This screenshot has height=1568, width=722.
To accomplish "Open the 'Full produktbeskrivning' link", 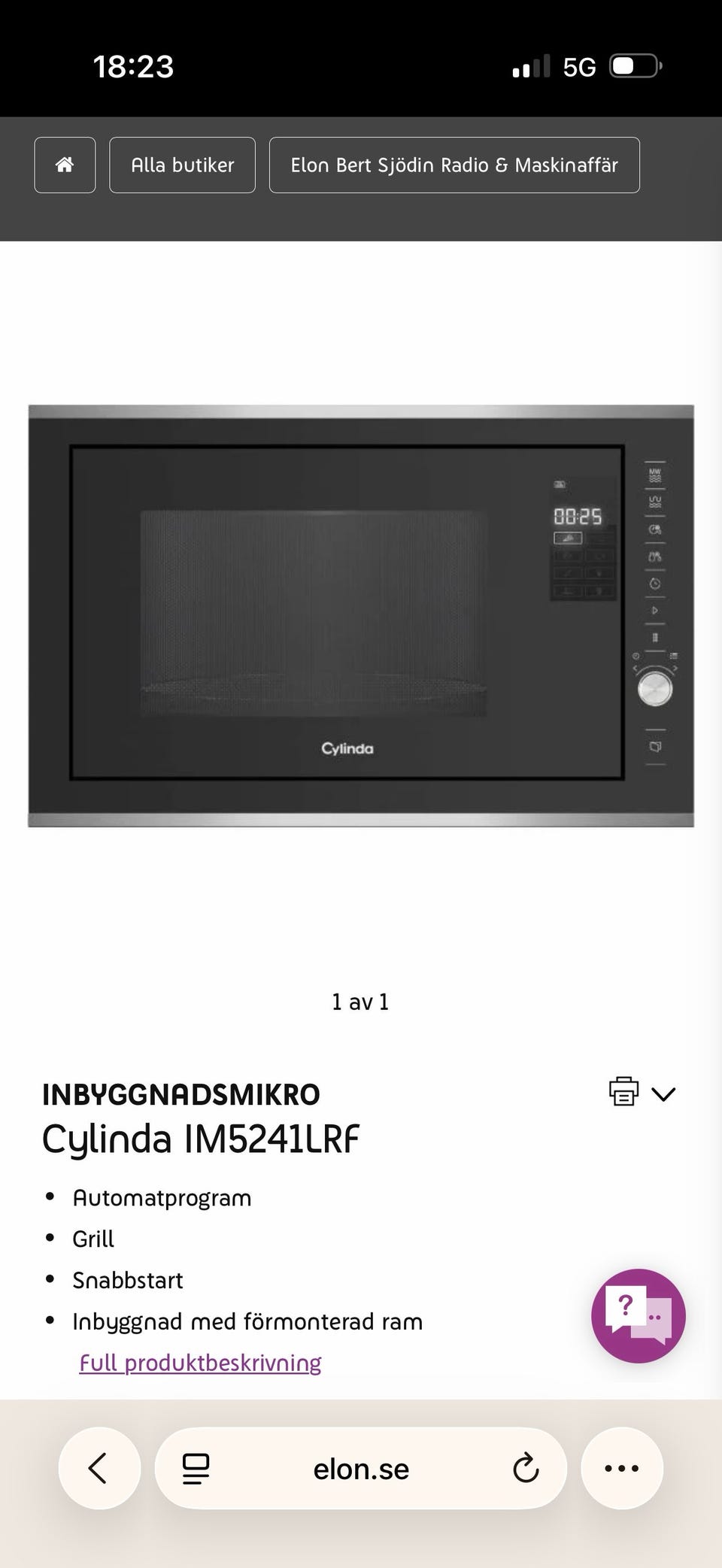I will 200,1361.
